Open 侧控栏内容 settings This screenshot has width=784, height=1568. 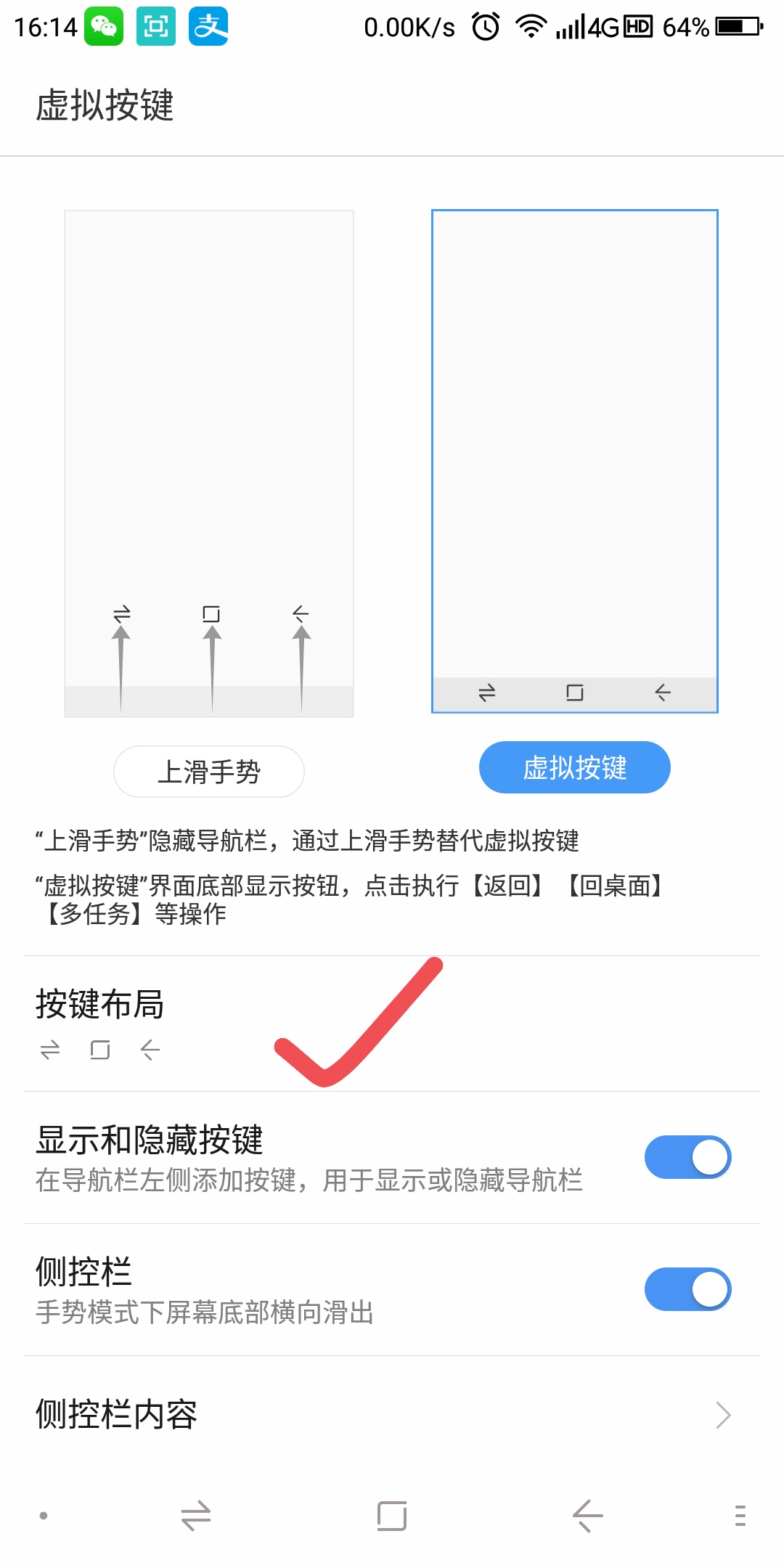392,1415
